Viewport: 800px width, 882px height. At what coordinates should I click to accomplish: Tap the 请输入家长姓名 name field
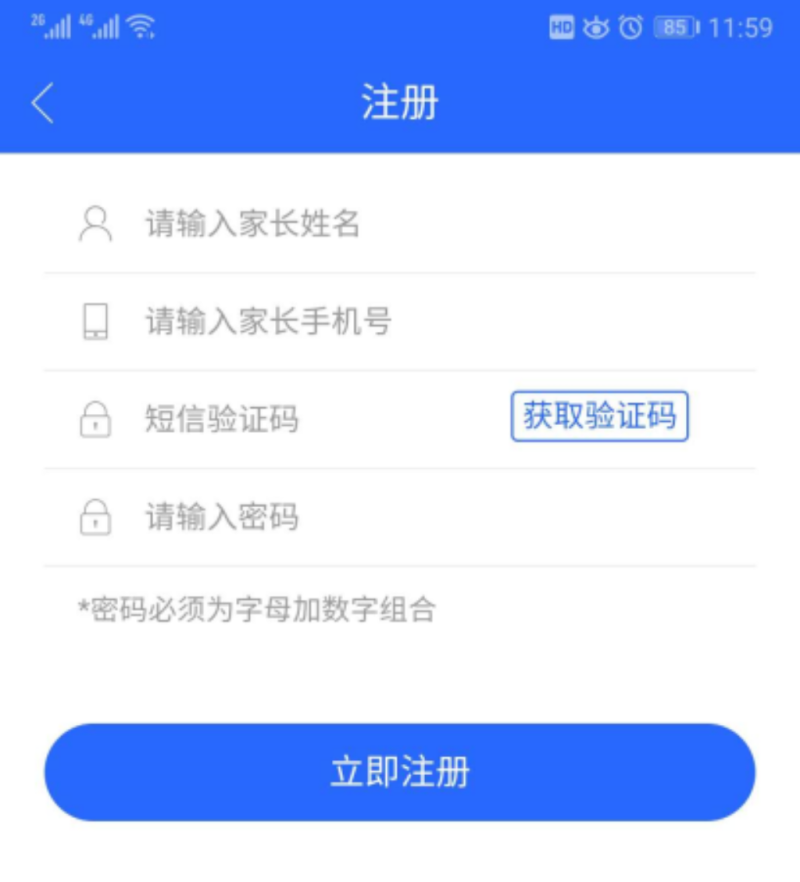[400, 224]
